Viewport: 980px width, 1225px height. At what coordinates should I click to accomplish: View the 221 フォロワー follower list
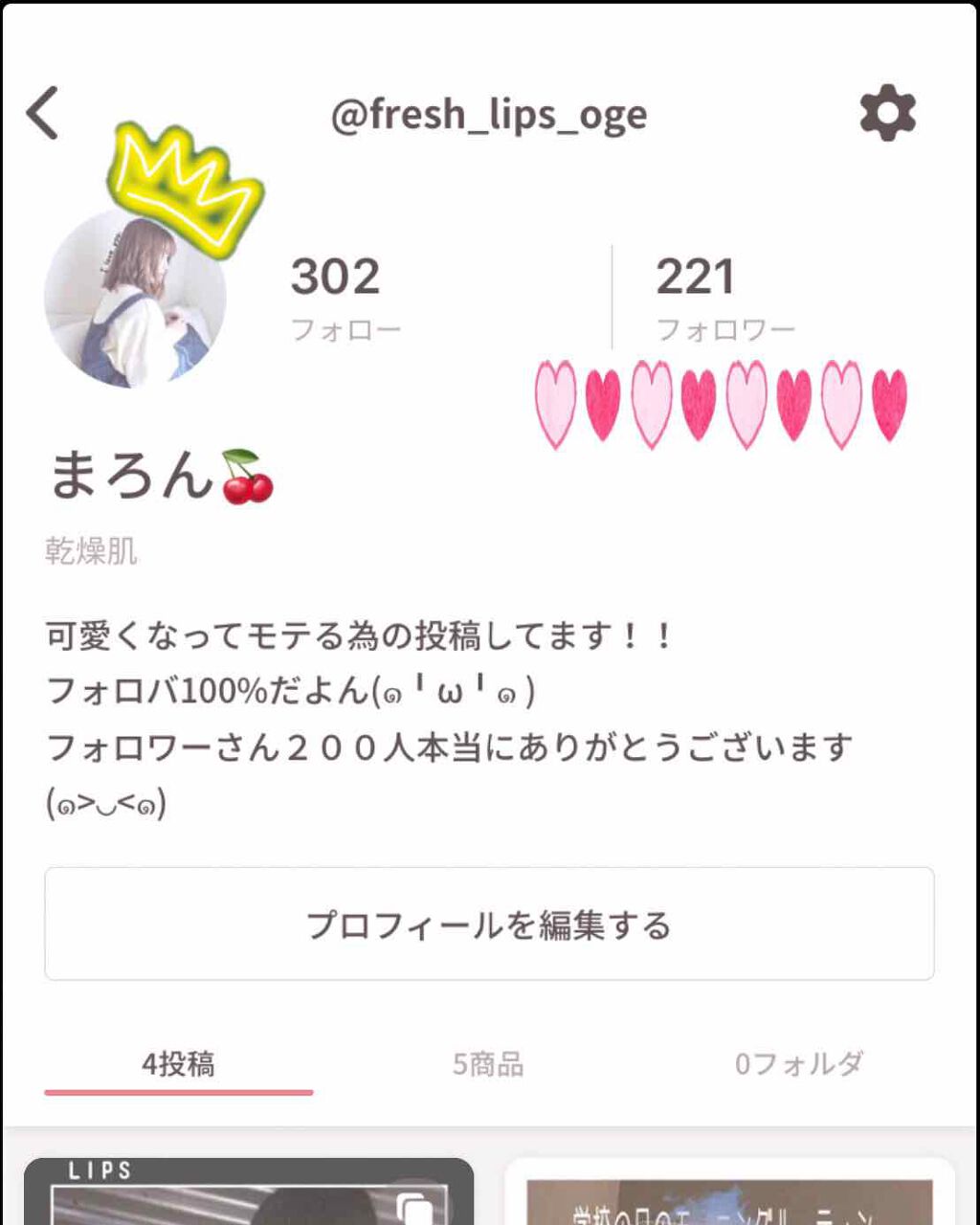tap(697, 297)
